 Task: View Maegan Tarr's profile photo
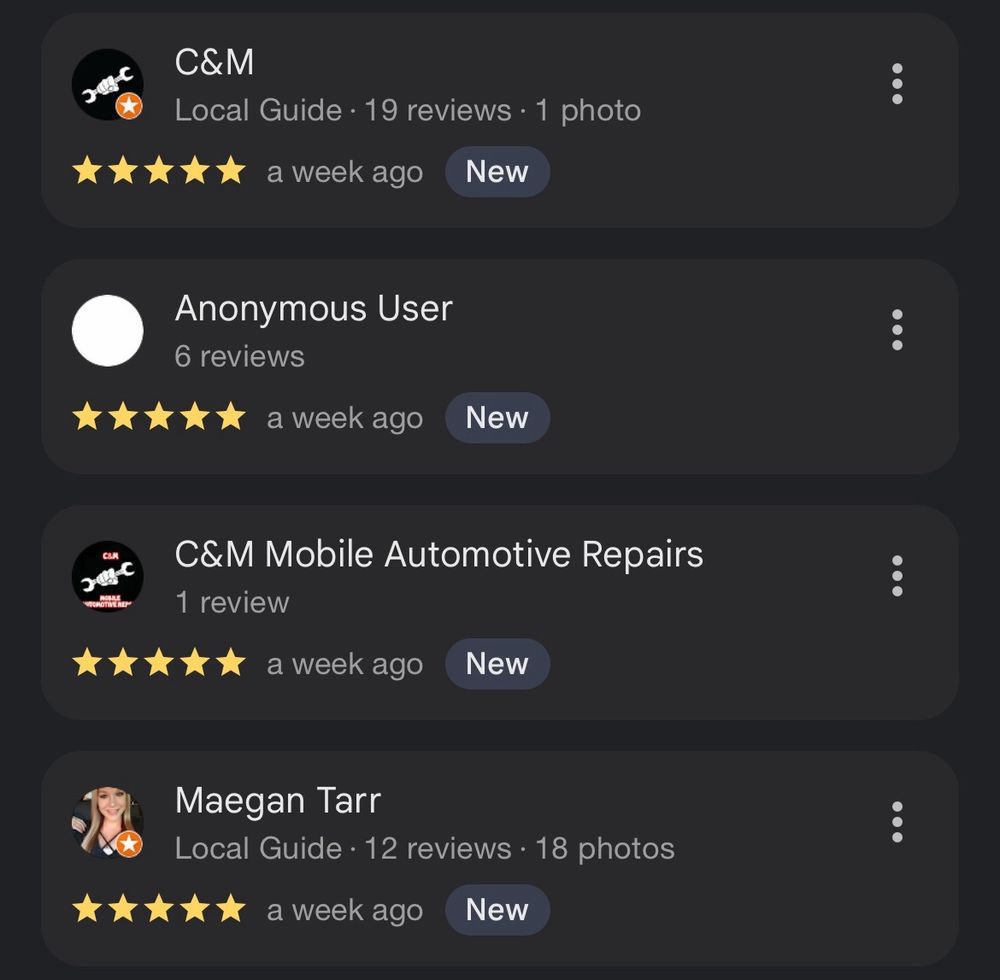coord(108,823)
